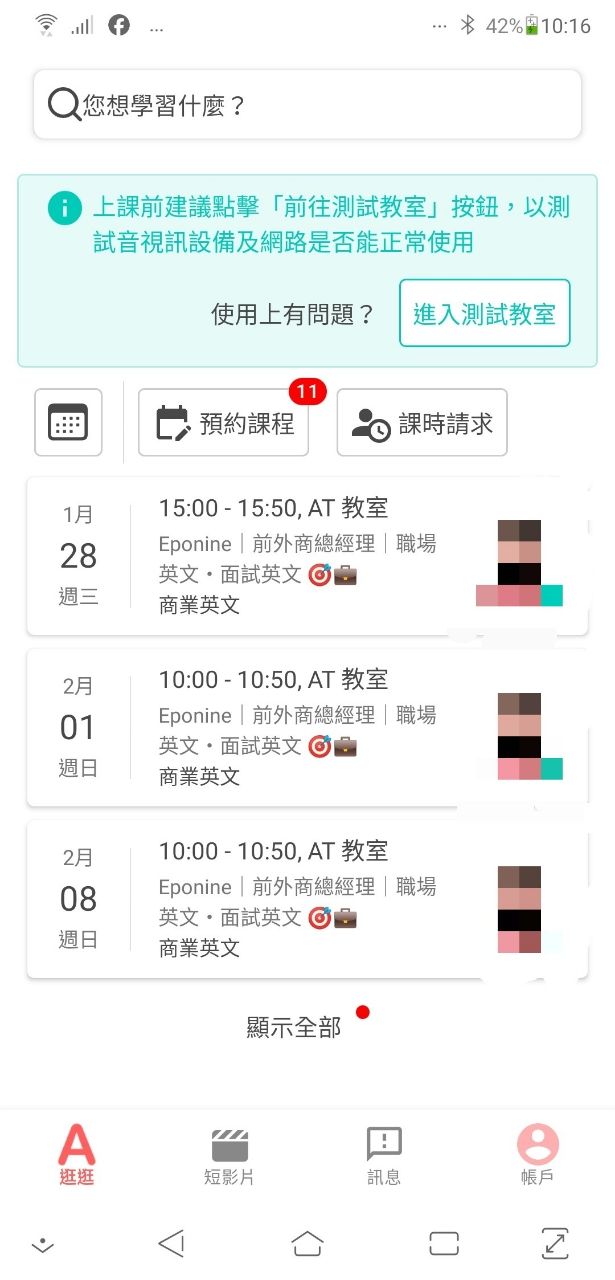This screenshot has width=615, height=1280.
Task: Open 預約課程 booked lessons
Action: (x=223, y=423)
